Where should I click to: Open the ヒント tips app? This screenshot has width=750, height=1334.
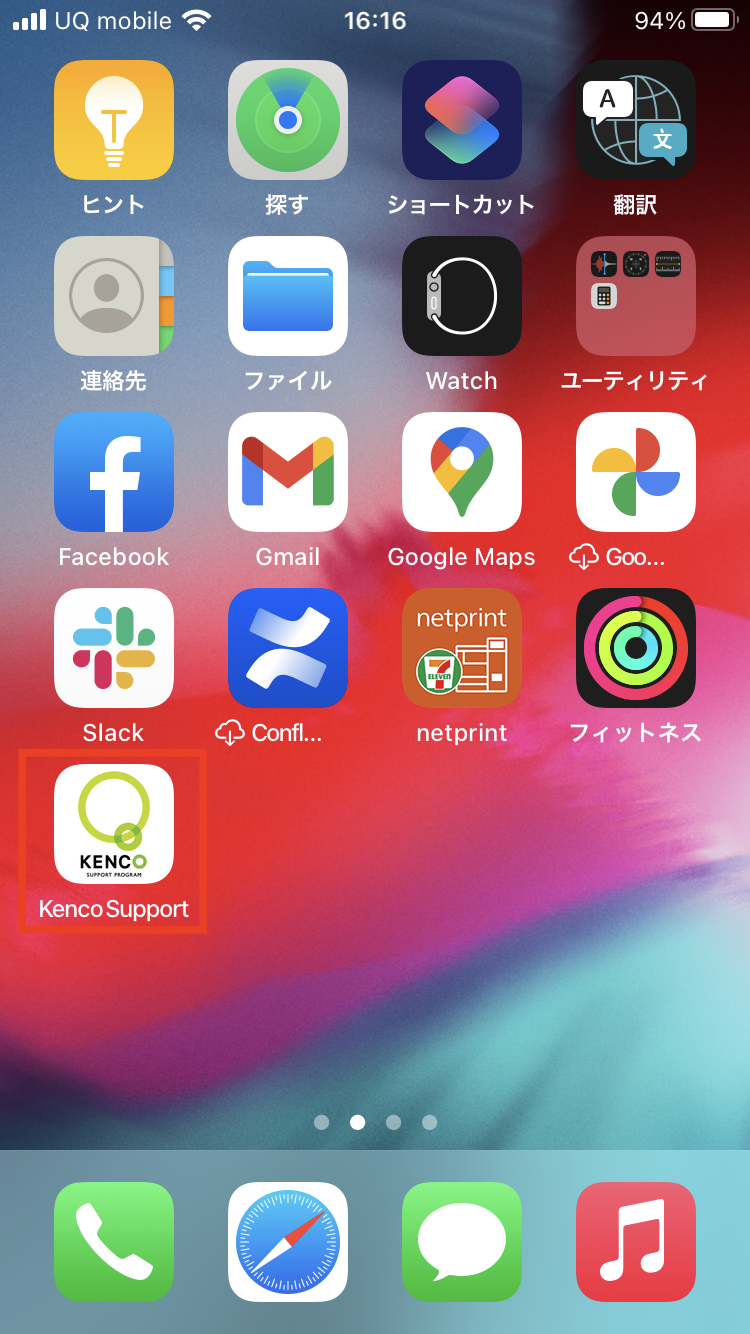coord(114,120)
